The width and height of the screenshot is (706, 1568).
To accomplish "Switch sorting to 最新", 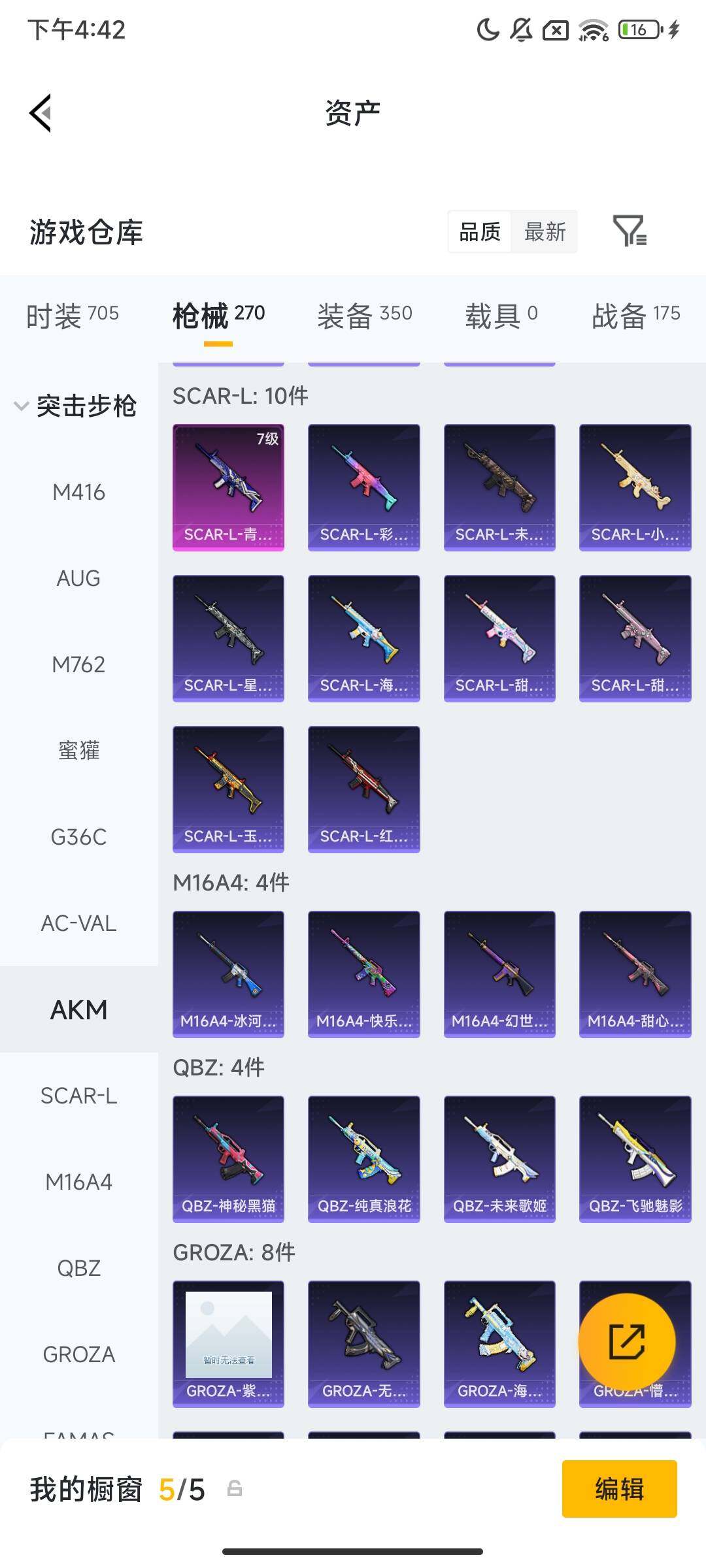I will click(546, 232).
